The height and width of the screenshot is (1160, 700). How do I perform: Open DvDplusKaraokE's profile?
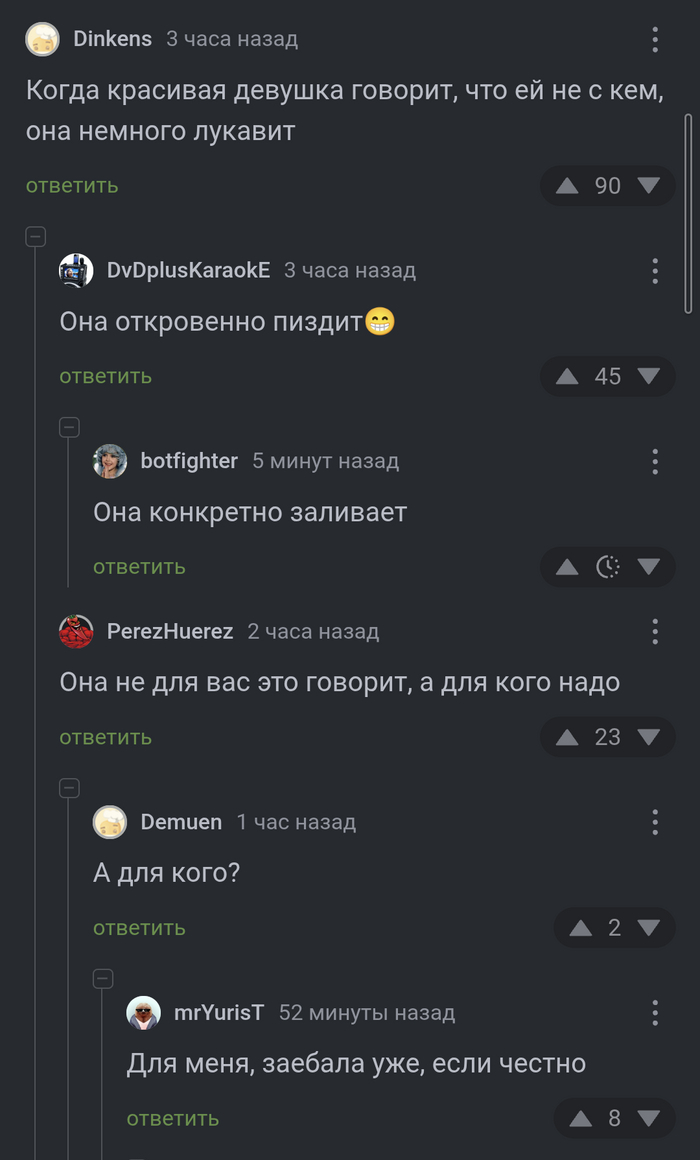coord(188,270)
